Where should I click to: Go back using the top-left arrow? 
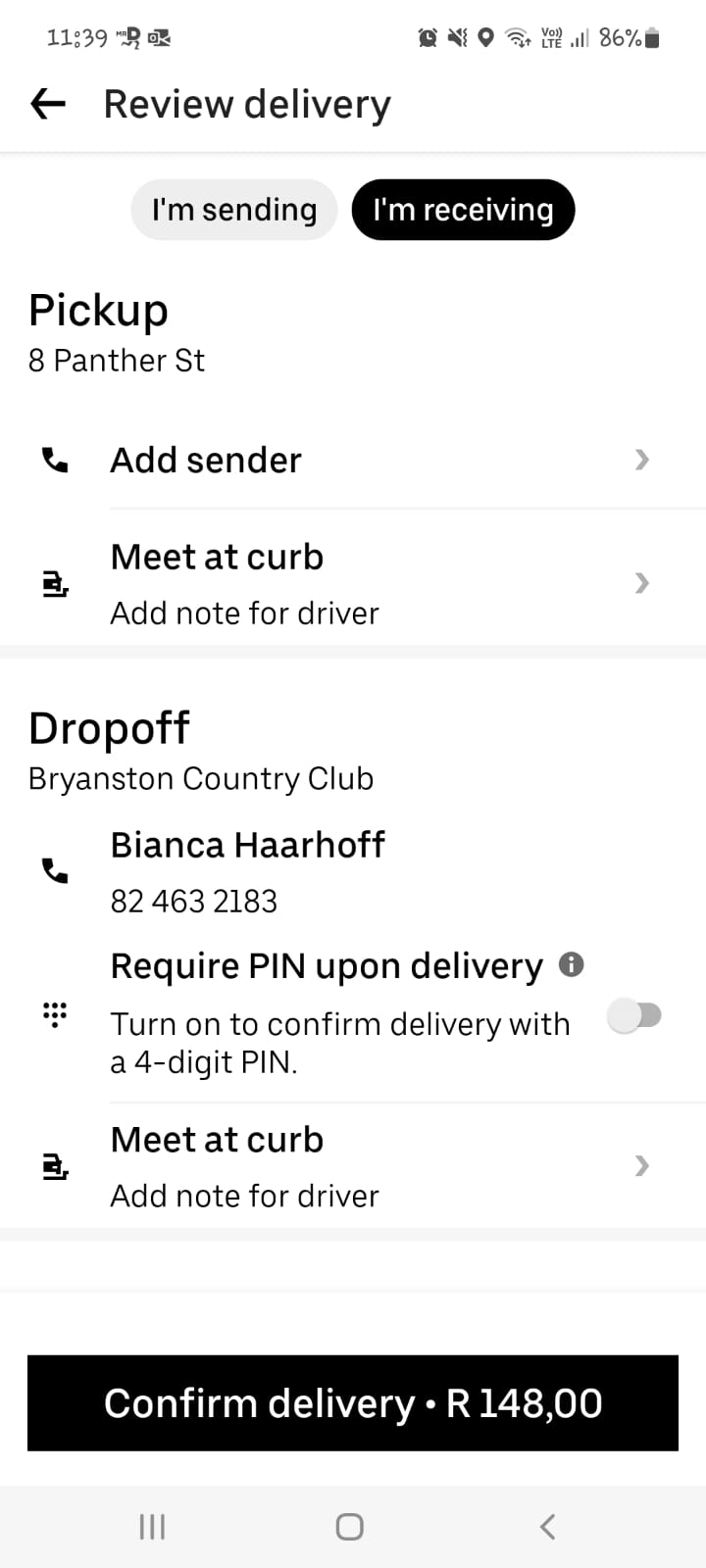pyautogui.click(x=48, y=104)
